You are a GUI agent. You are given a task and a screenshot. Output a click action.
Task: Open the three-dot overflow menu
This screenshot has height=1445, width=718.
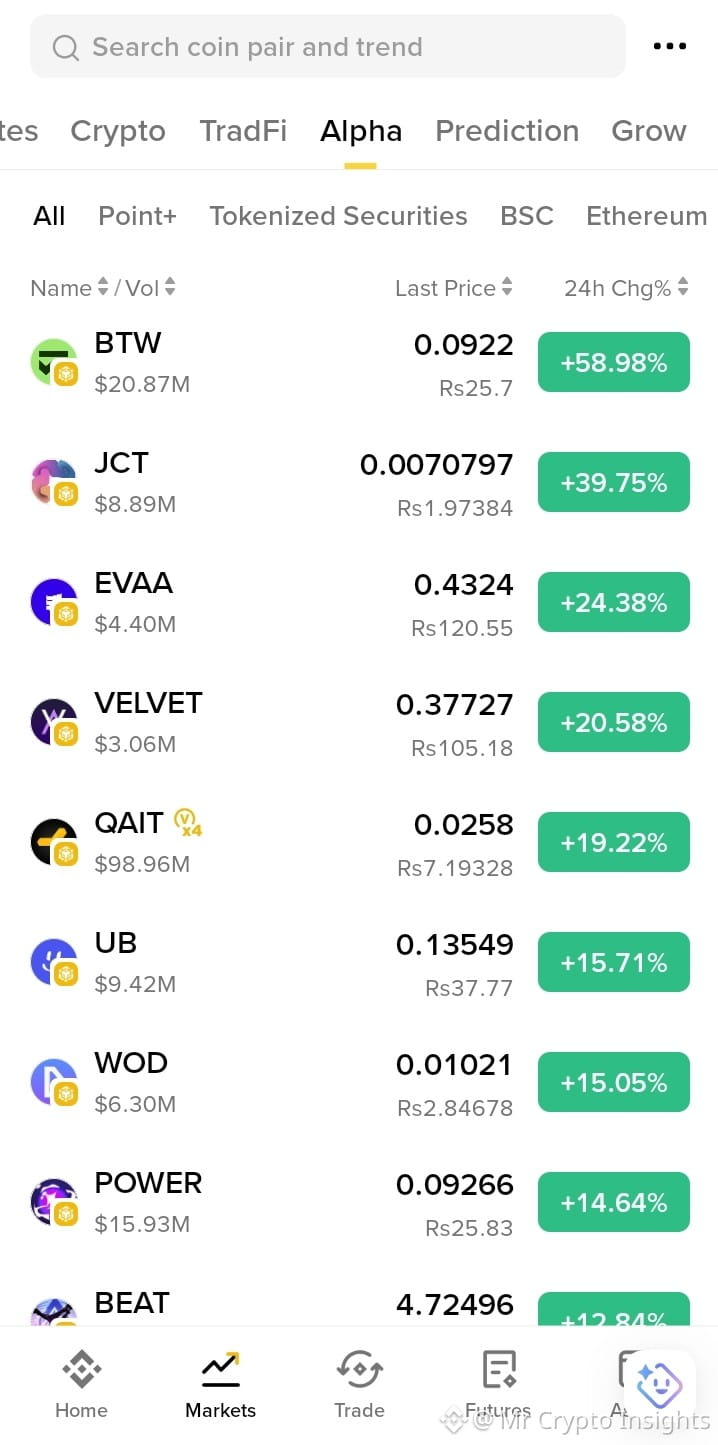pyautogui.click(x=670, y=46)
